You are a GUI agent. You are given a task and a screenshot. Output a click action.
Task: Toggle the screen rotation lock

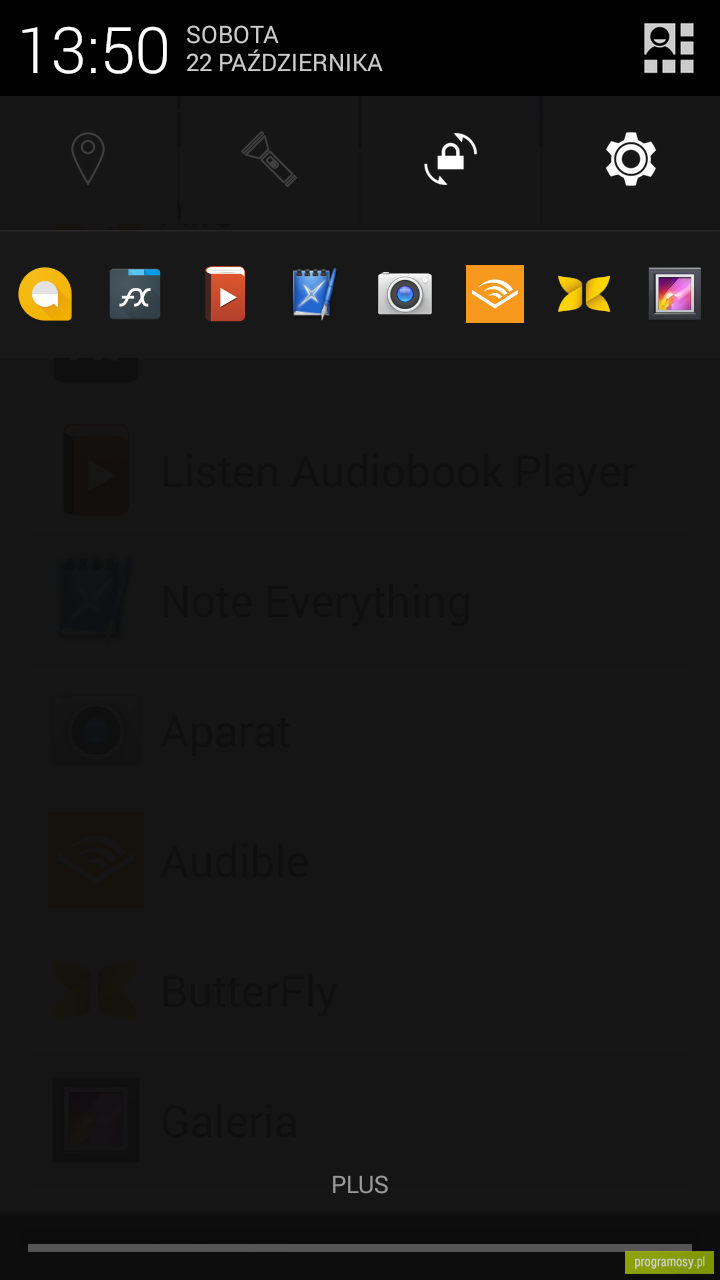point(450,159)
